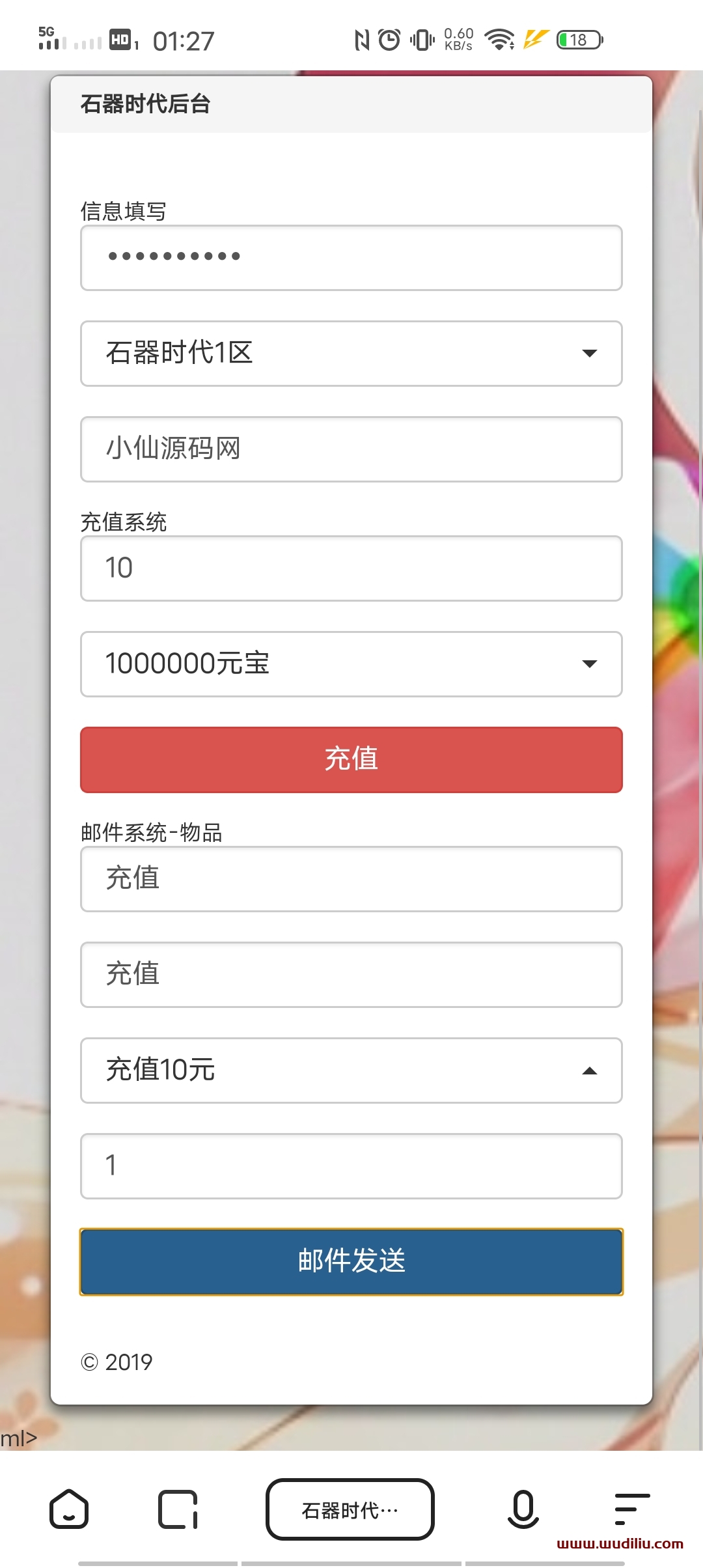Image resolution: width=703 pixels, height=1568 pixels.
Task: Focus the 小仙源码网 text field
Action: (351, 449)
